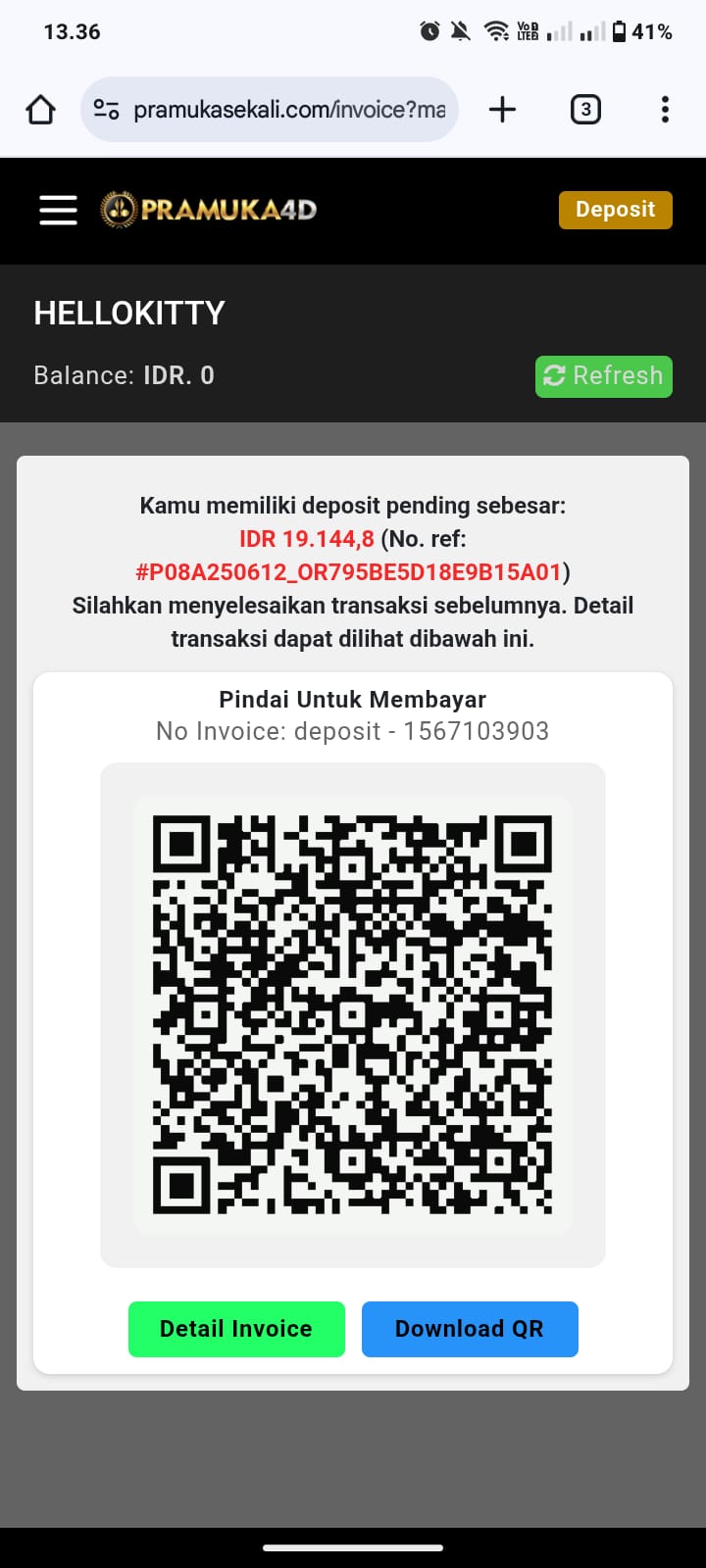Go to browser home page
This screenshot has height=1568, width=706.
point(40,110)
